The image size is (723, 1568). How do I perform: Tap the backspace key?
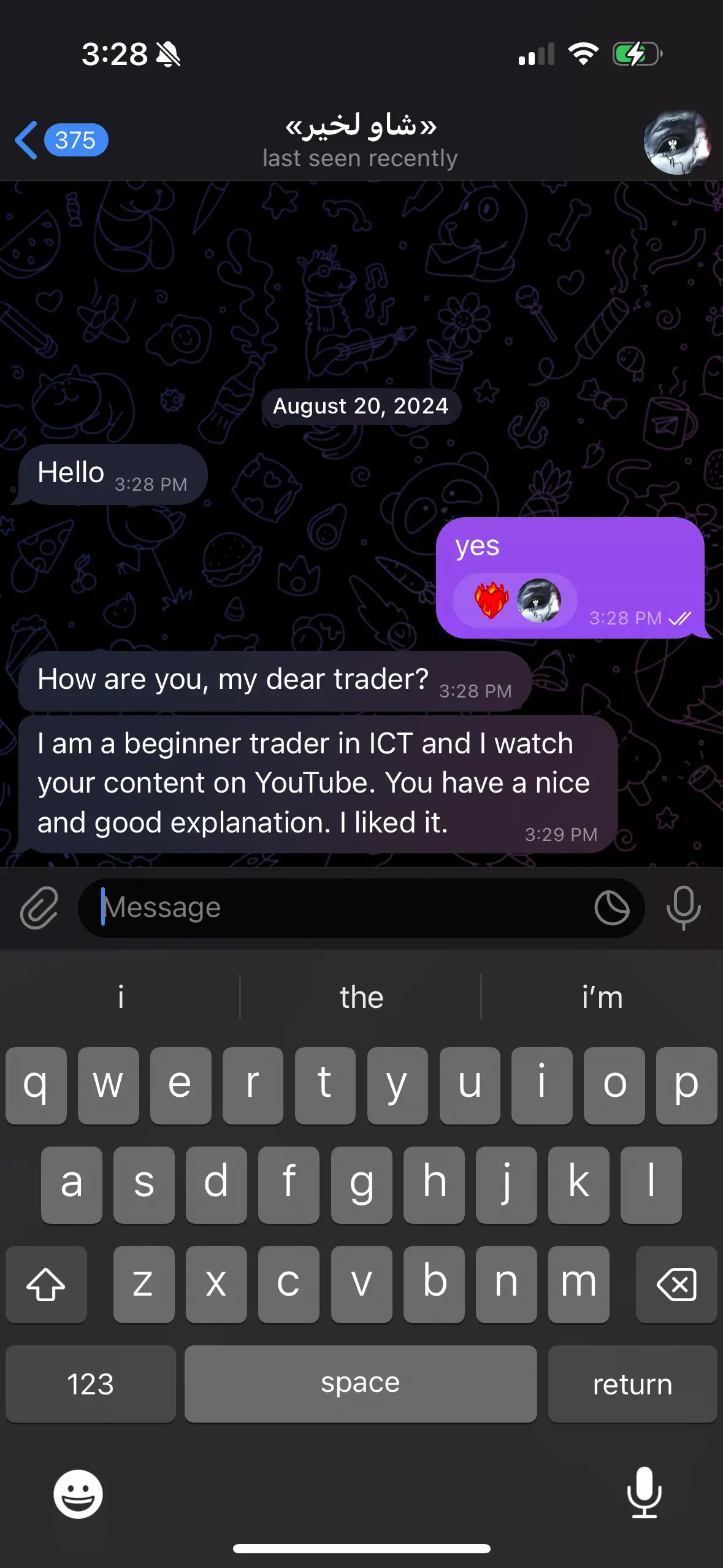click(676, 1284)
